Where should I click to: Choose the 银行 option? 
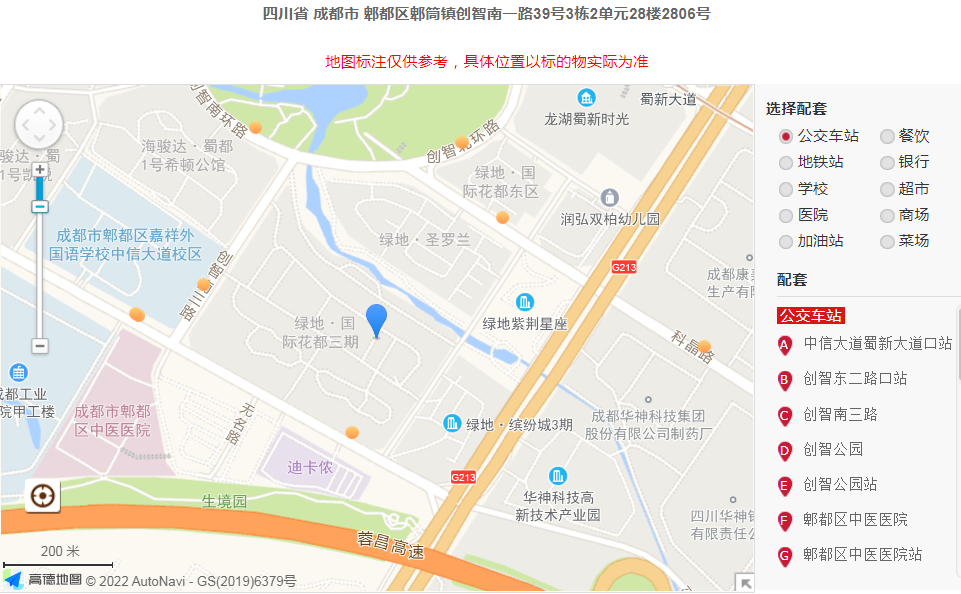[x=888, y=162]
